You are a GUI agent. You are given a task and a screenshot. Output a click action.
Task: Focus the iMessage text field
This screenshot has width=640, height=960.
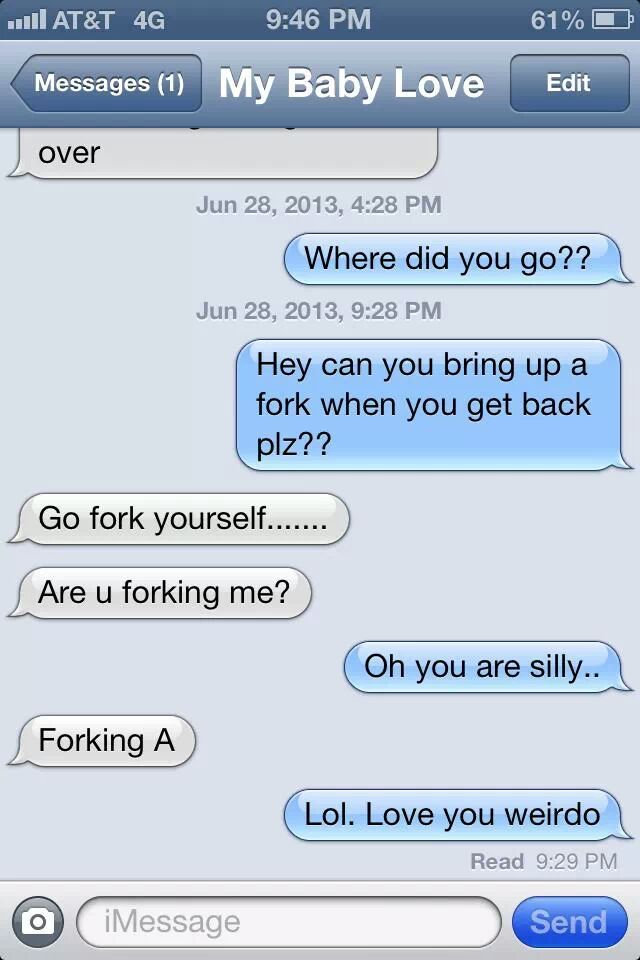coord(288,921)
